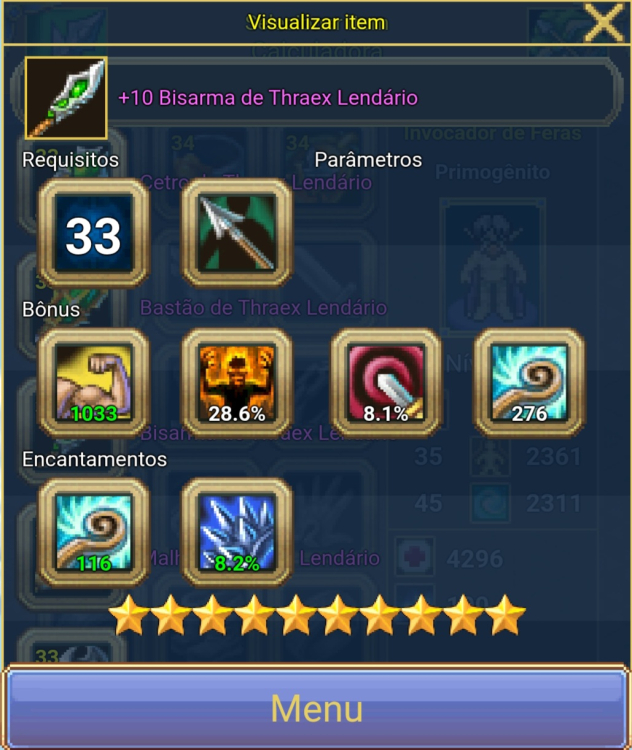Tap the Bisarma de Thraex item icon
Image resolution: width=632 pixels, height=750 pixels.
tap(66, 98)
